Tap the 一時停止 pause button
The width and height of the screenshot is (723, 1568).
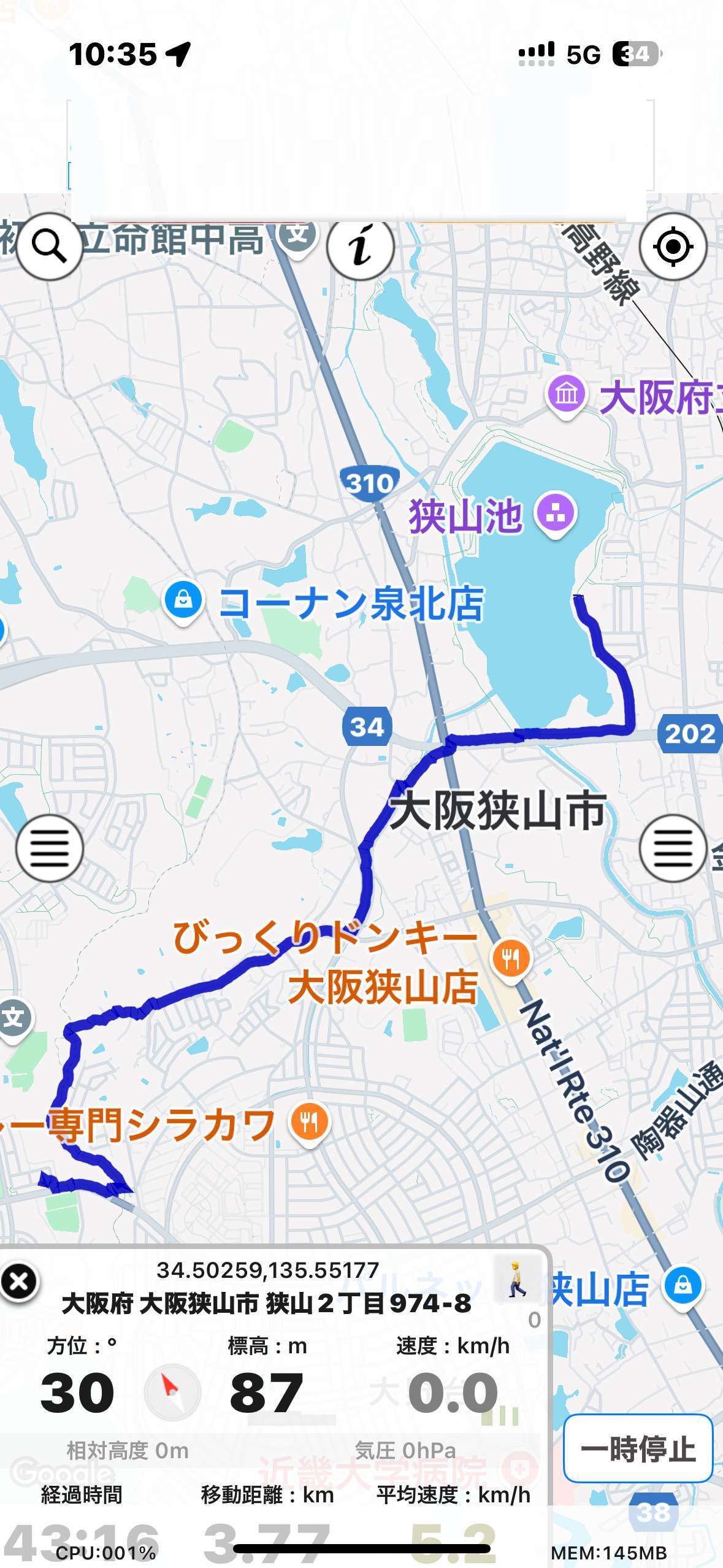pyautogui.click(x=638, y=1448)
